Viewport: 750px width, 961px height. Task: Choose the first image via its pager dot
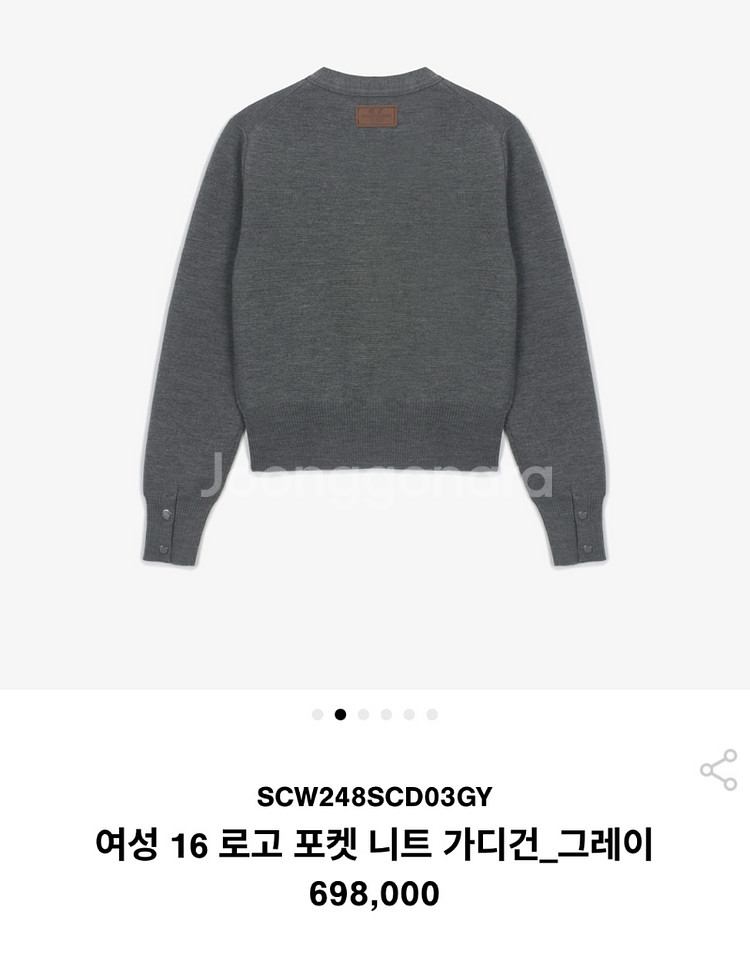[318, 715]
